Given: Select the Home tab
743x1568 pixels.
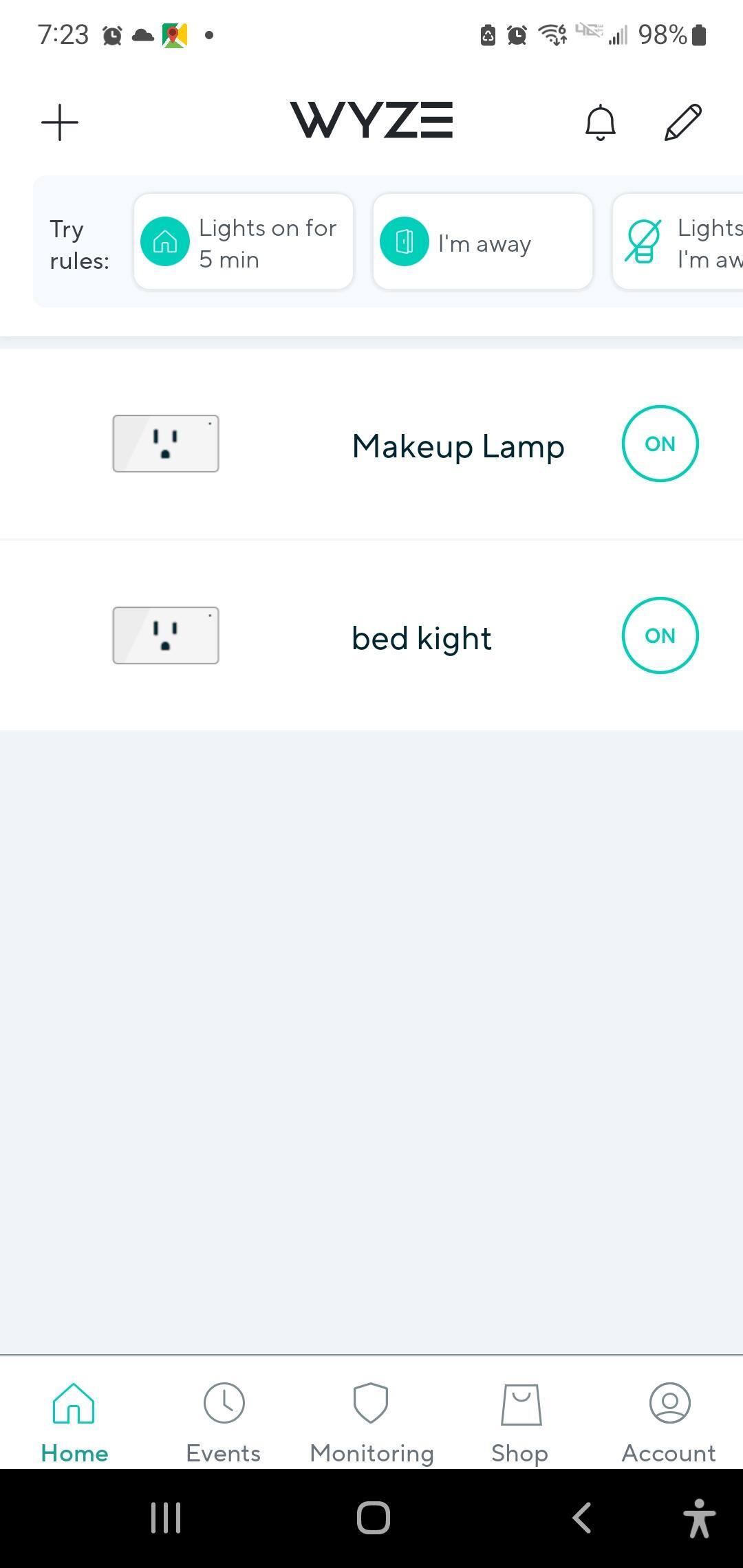Looking at the screenshot, I should pyautogui.click(x=74, y=1423).
